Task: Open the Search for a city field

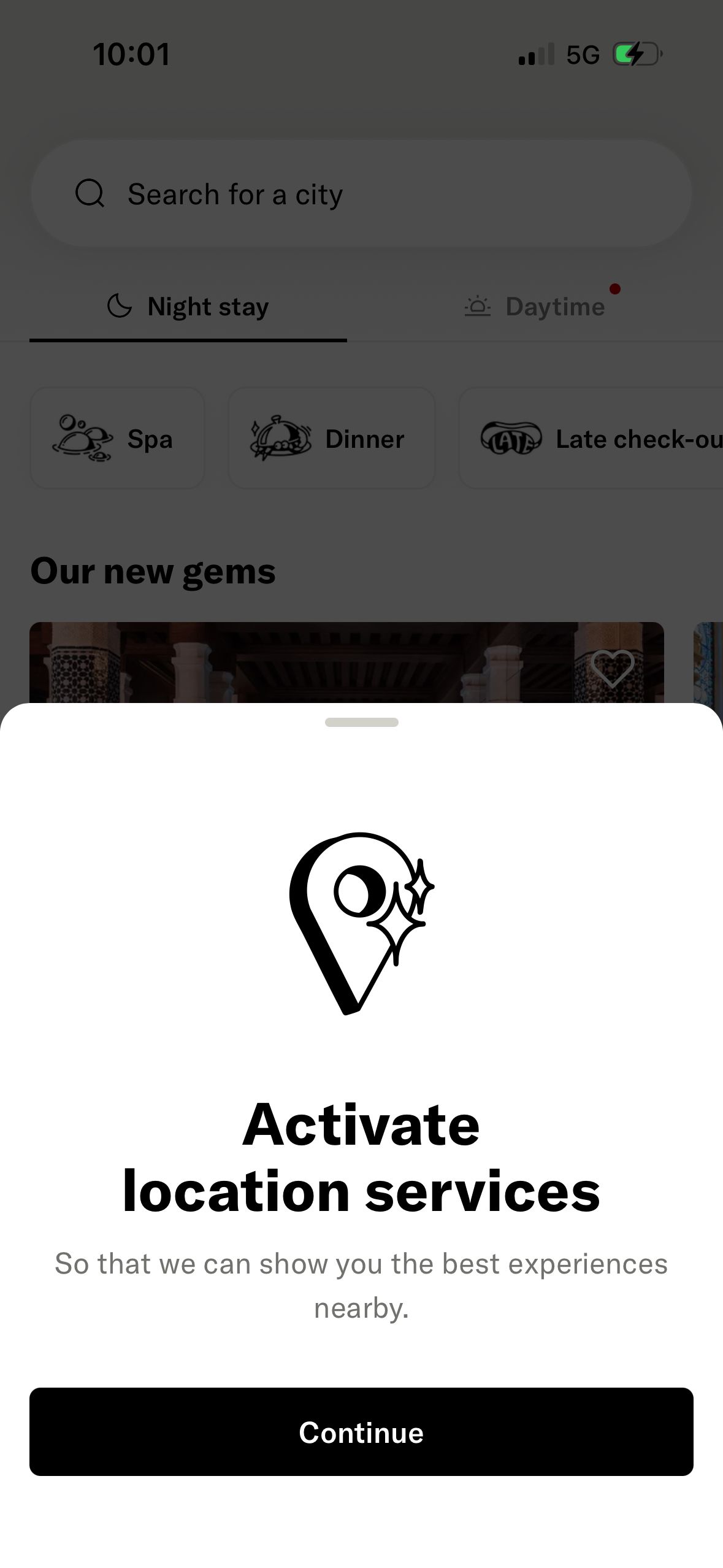Action: (361, 194)
